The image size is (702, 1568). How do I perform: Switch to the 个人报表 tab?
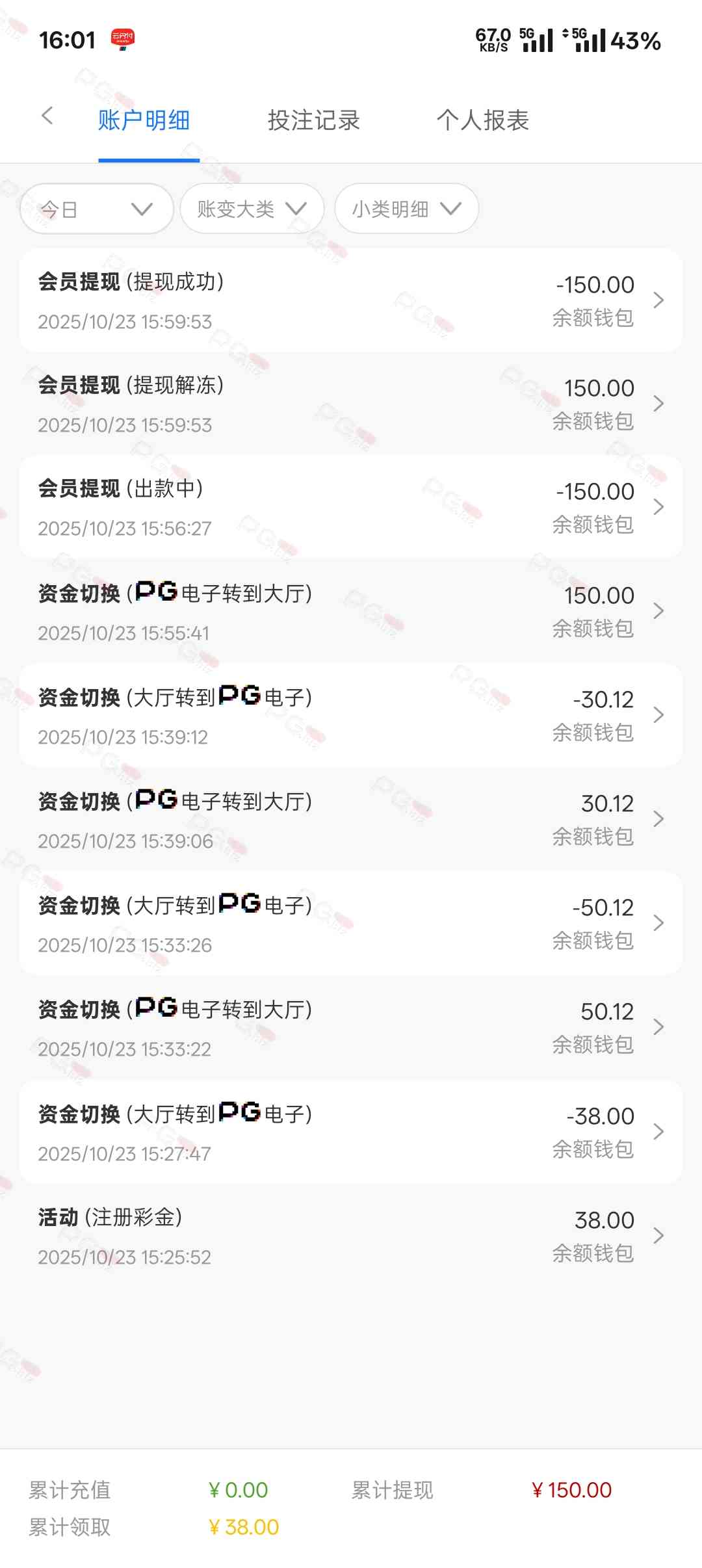(x=482, y=120)
